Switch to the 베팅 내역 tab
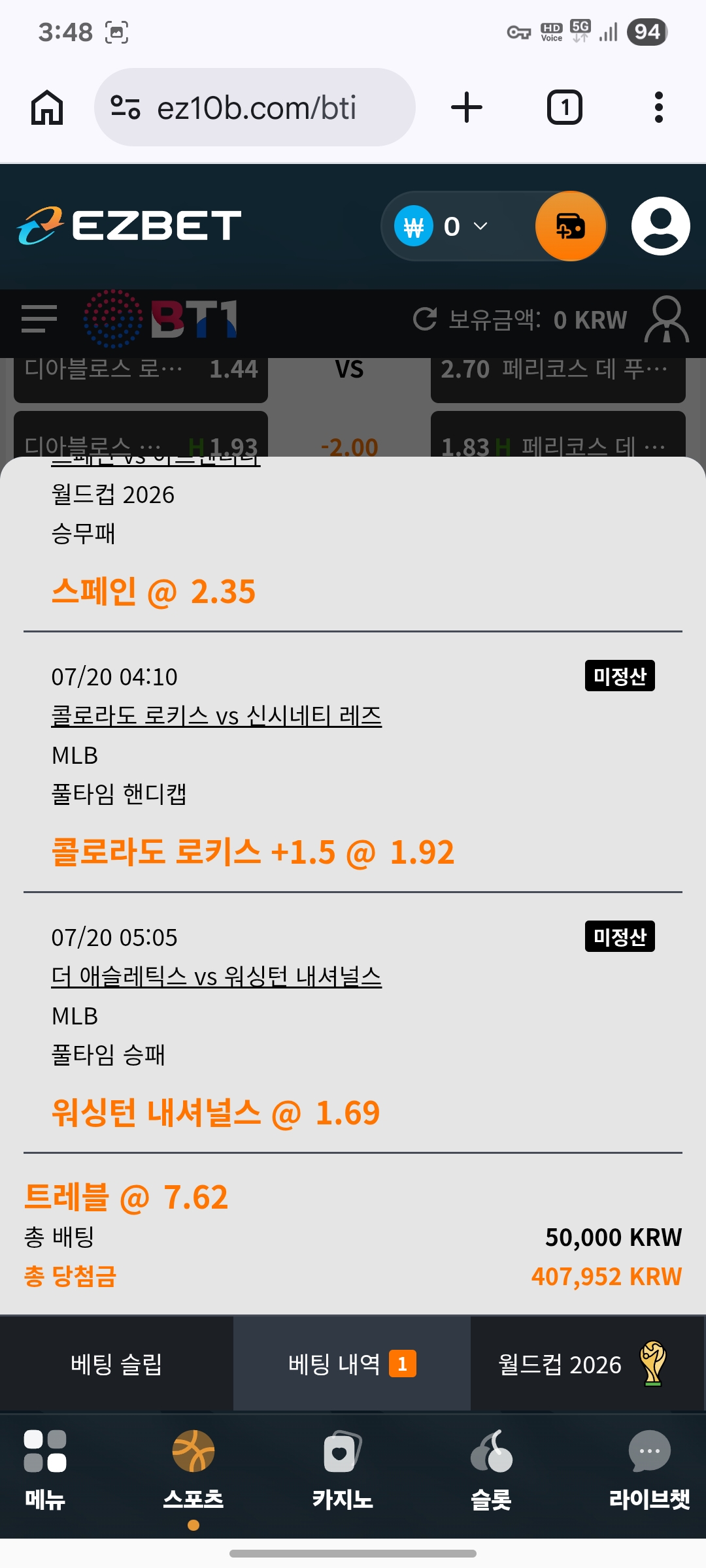The width and height of the screenshot is (706, 1568). pyautogui.click(x=352, y=1364)
